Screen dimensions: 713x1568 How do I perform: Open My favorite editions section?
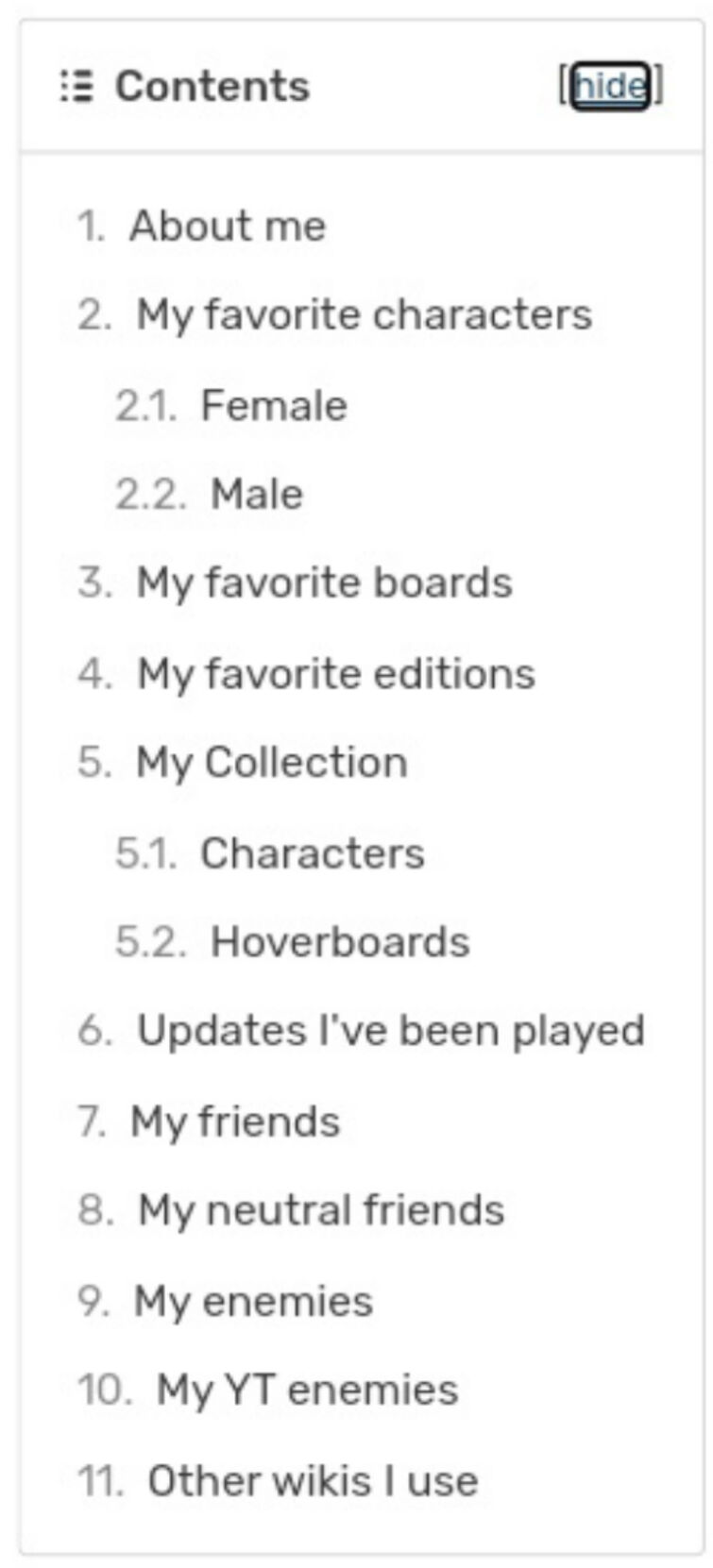(x=306, y=674)
